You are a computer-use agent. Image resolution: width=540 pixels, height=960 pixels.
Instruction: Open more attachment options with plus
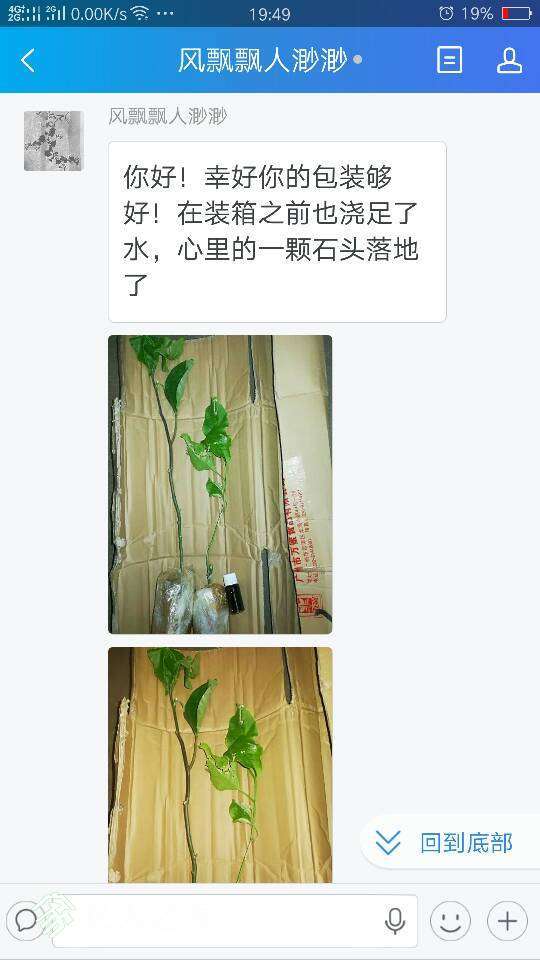[507, 921]
